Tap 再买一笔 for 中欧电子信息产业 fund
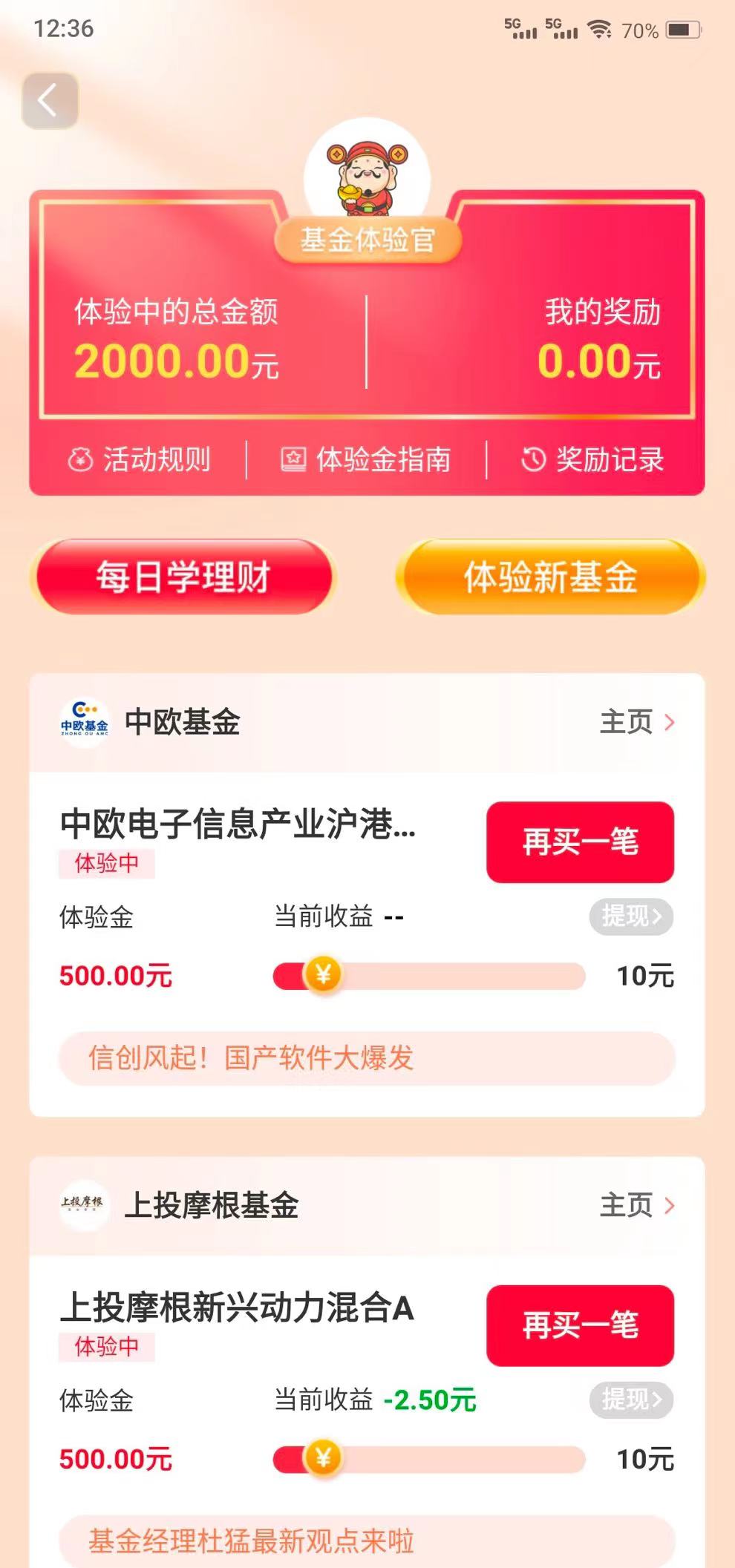The image size is (735, 1568). coord(580,842)
